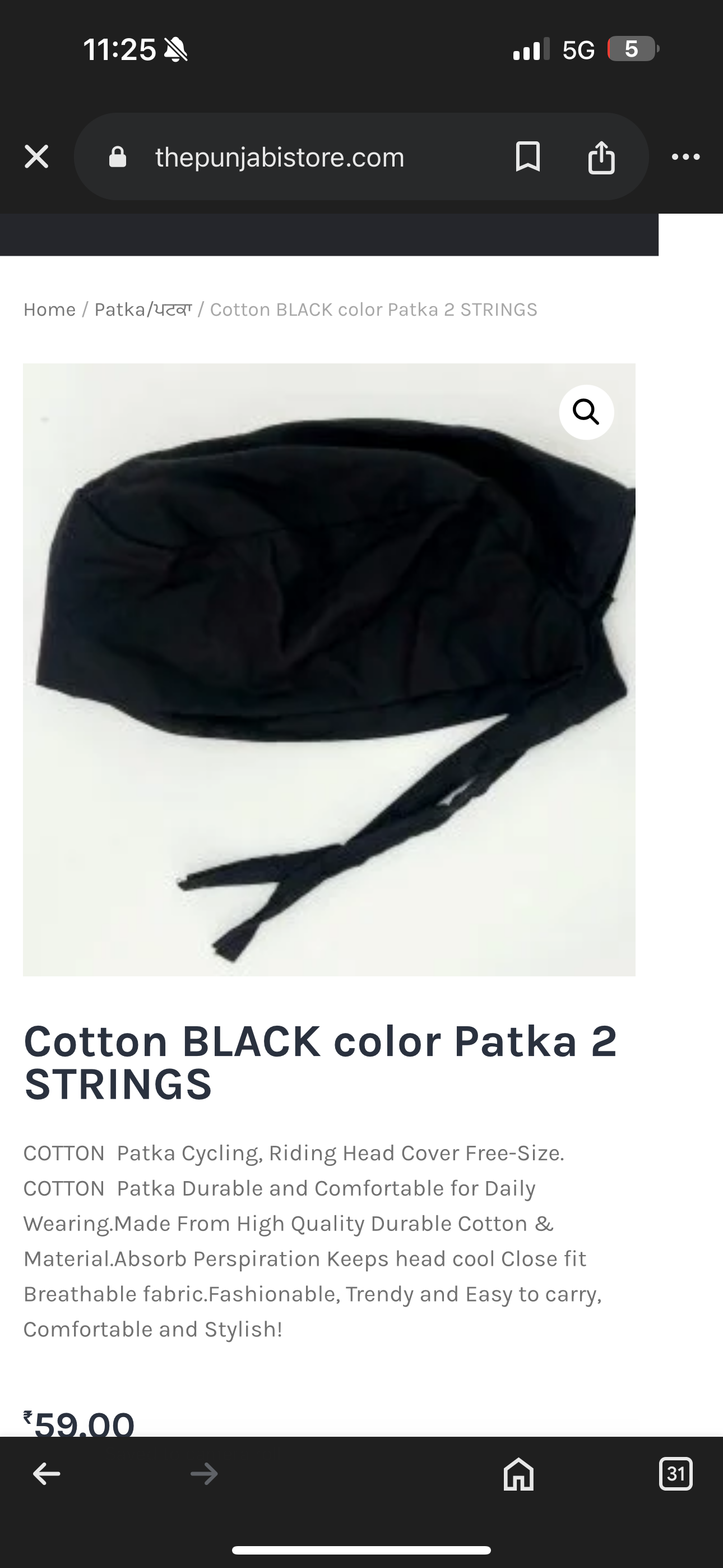Zoom the product image with magnifier icon
This screenshot has width=723, height=1568.
point(586,412)
